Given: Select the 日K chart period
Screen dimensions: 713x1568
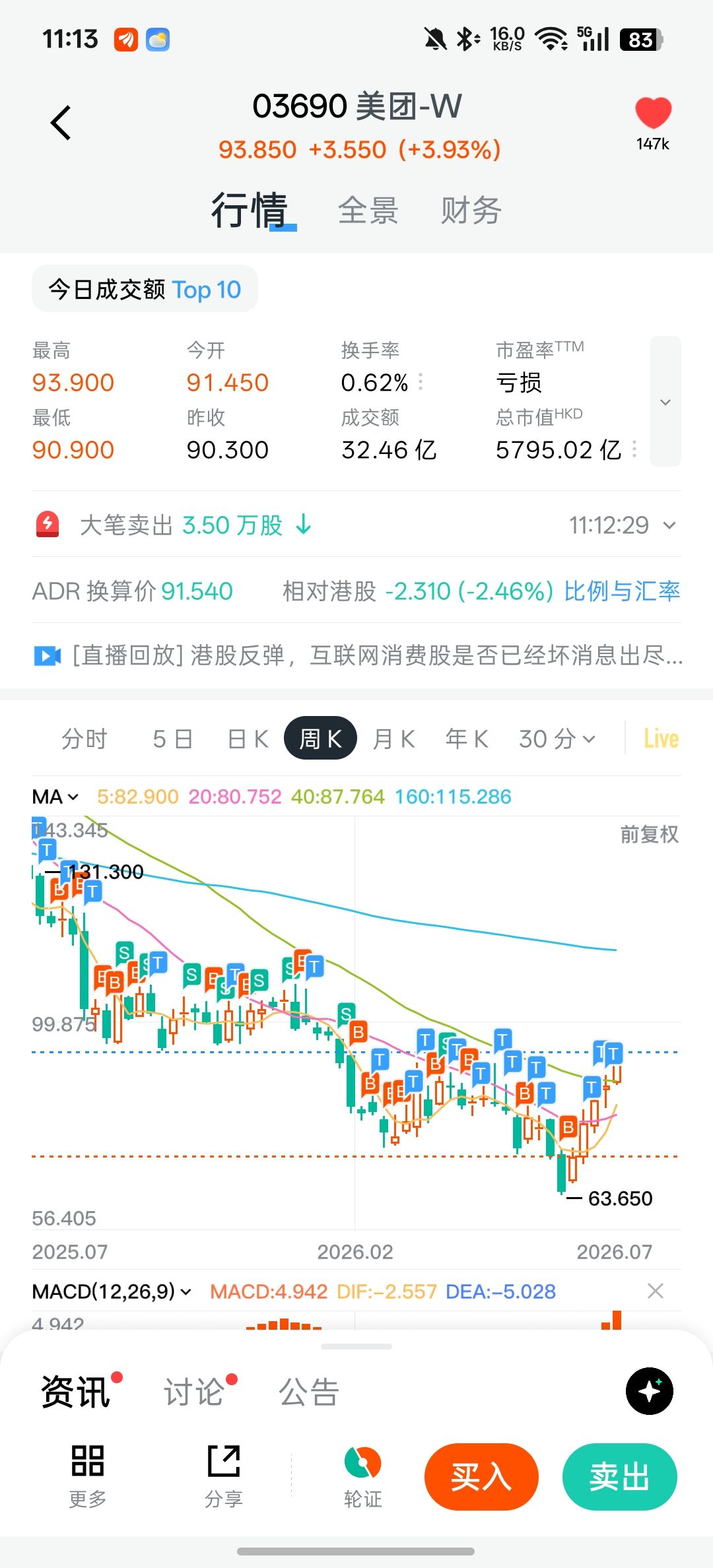Looking at the screenshot, I should tap(248, 738).
